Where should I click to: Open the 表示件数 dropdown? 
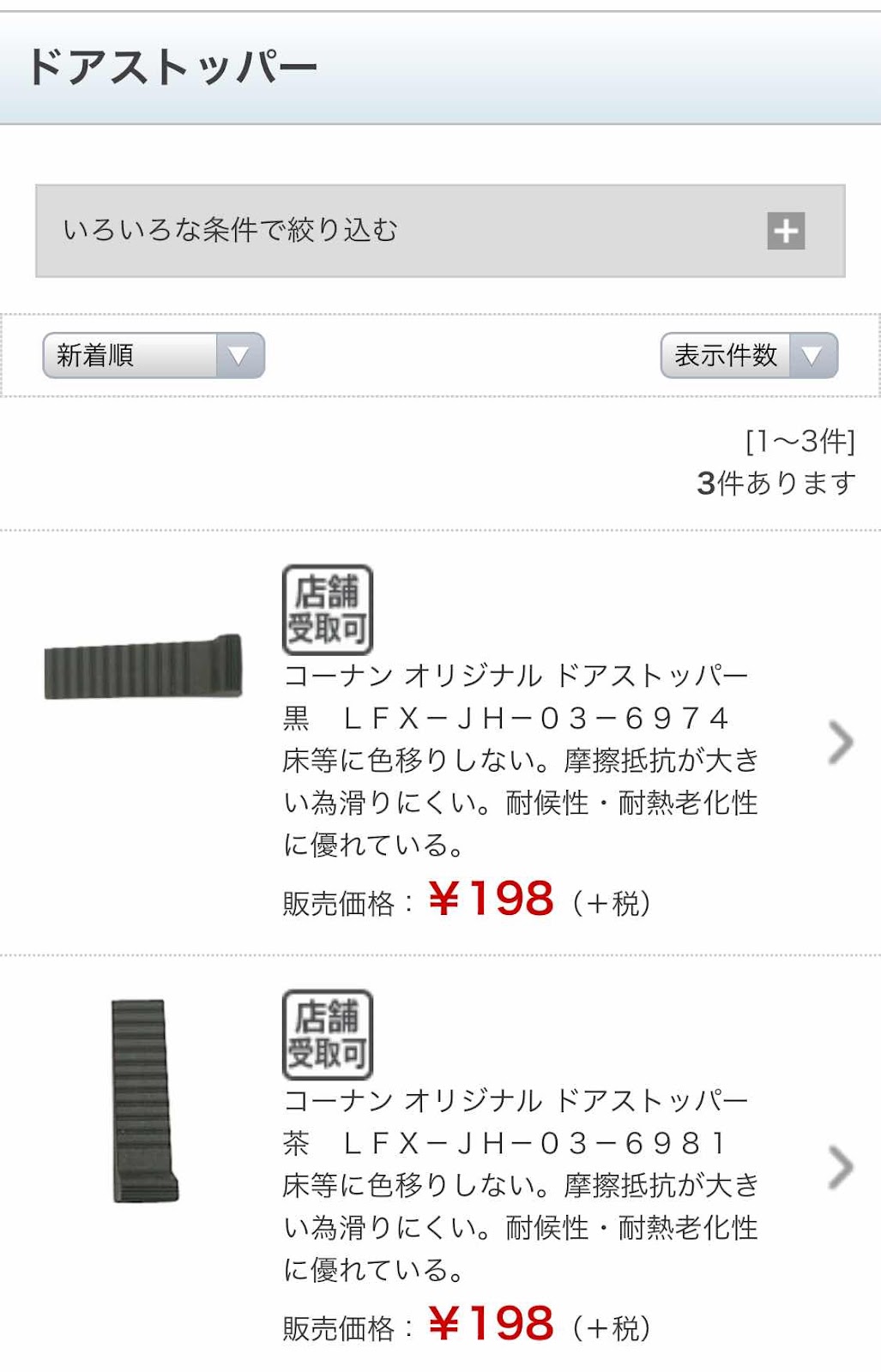point(748,355)
